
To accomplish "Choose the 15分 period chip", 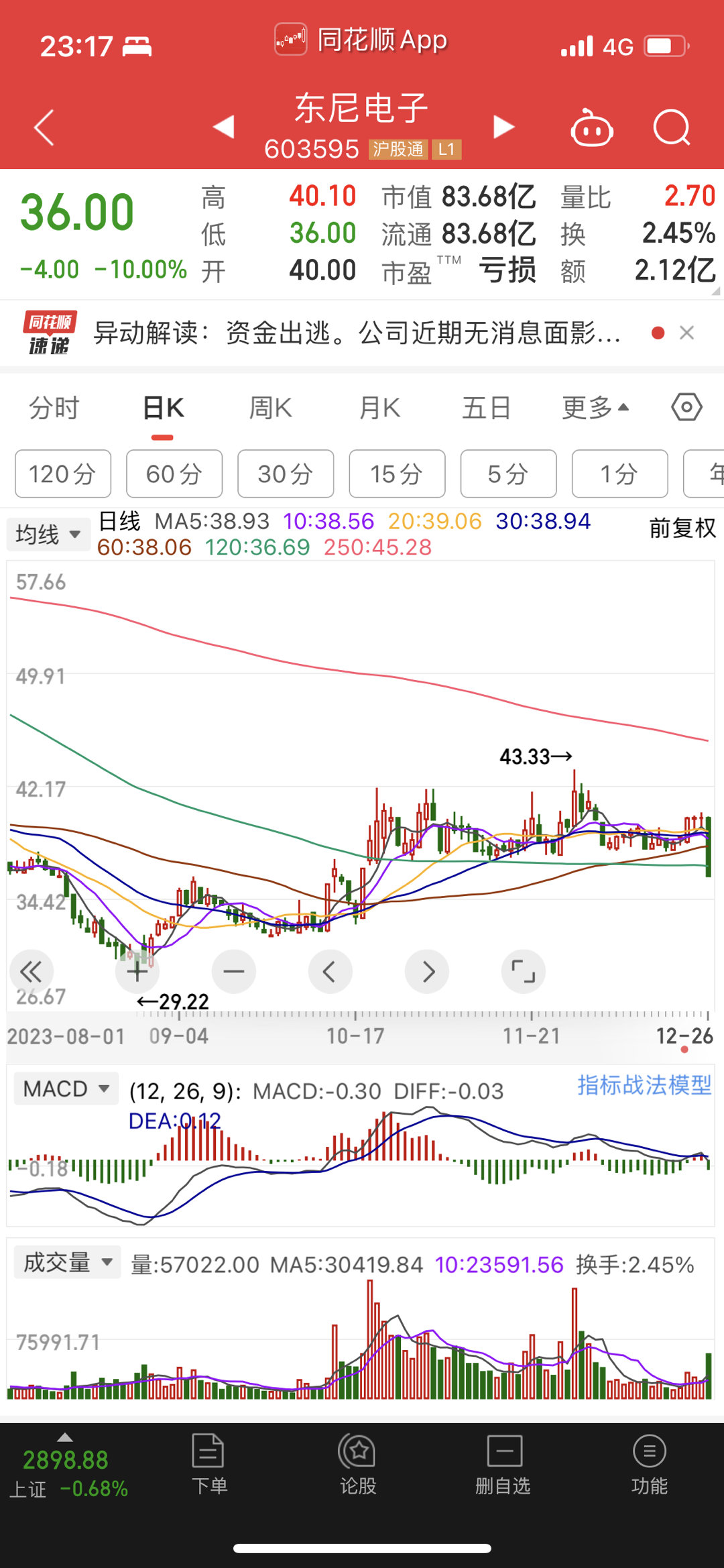I will click(397, 474).
